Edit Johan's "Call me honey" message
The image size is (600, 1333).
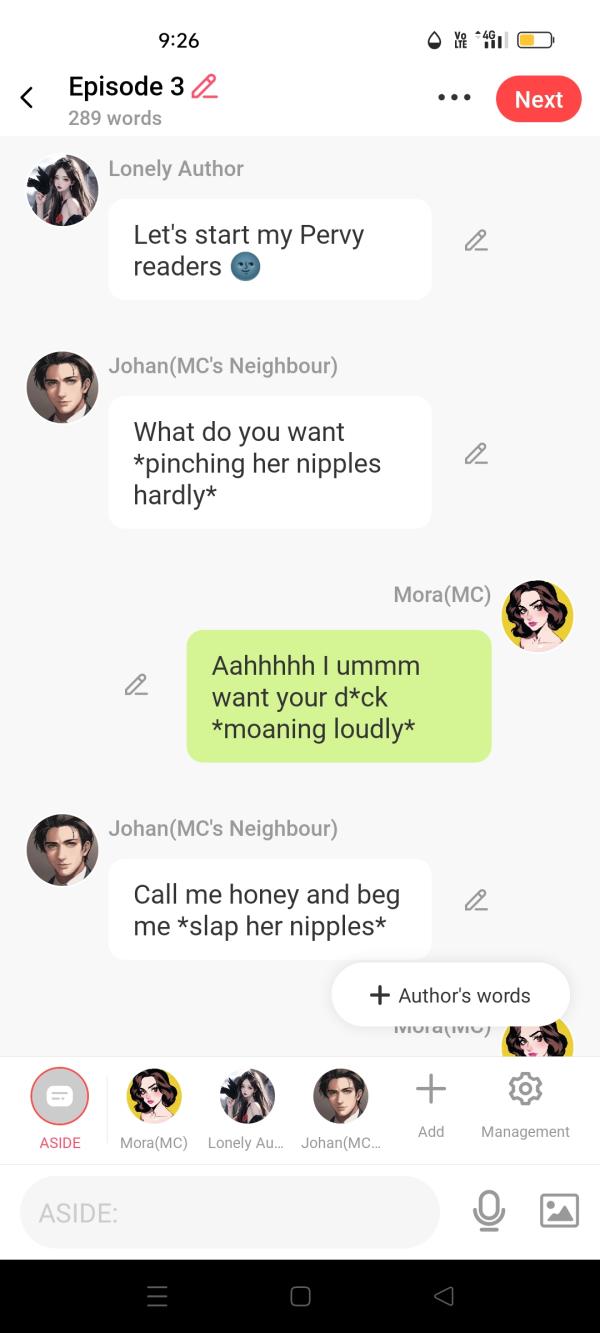[x=476, y=901]
